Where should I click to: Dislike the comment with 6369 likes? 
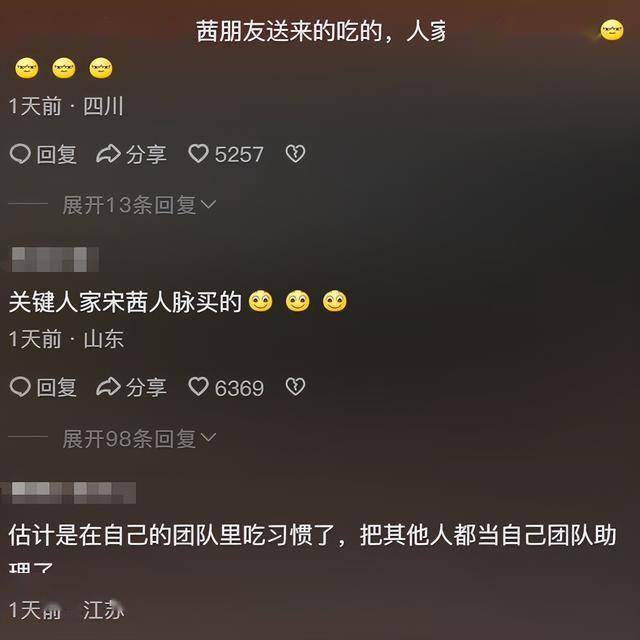point(295,387)
